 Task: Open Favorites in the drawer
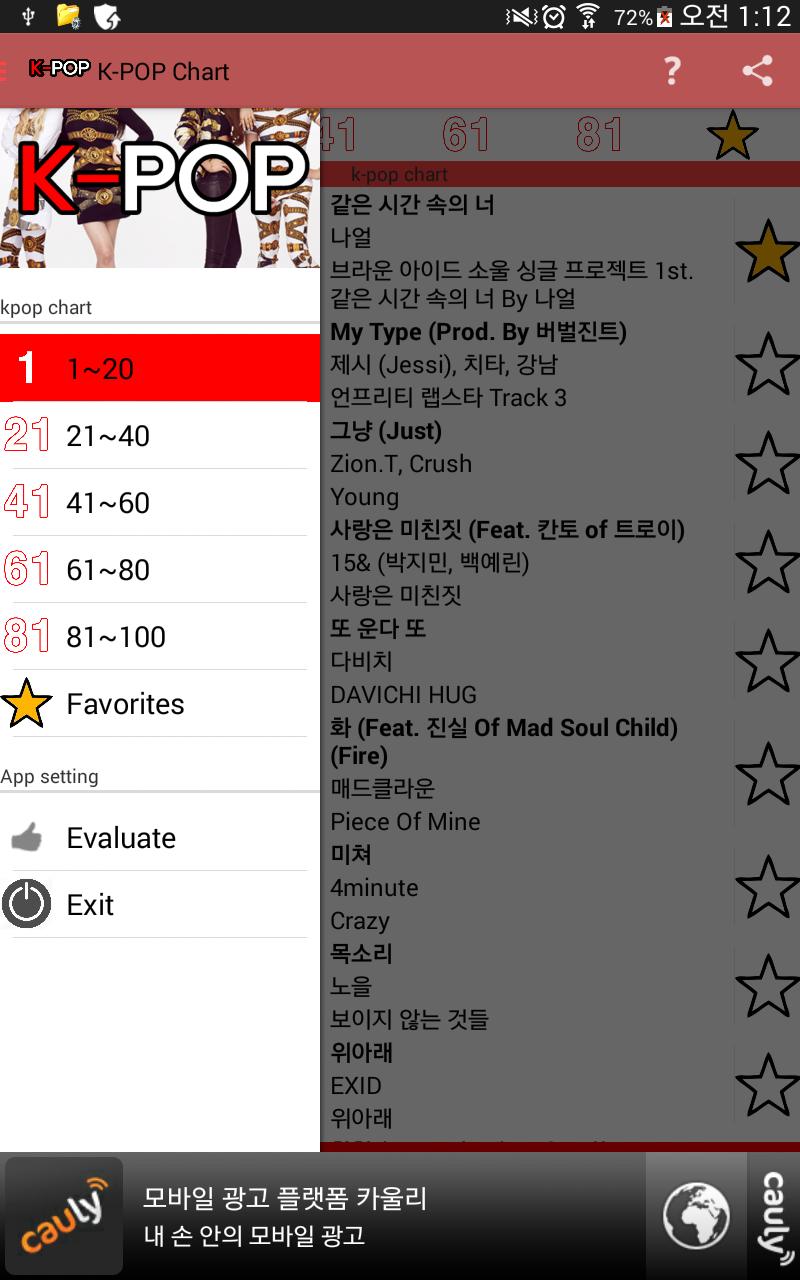pos(160,704)
